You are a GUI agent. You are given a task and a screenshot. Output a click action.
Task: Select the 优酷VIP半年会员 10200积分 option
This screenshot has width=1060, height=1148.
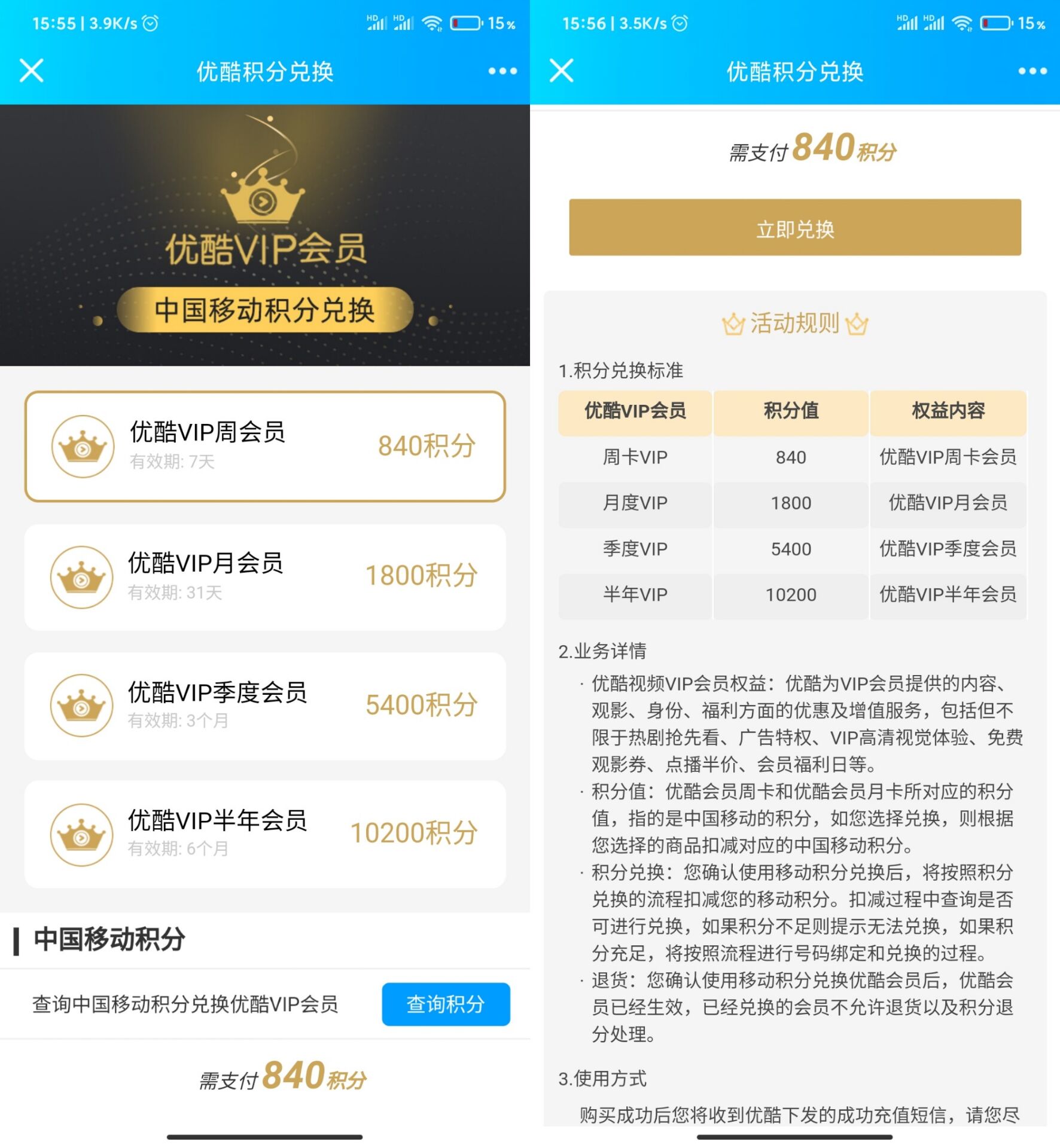tap(265, 834)
